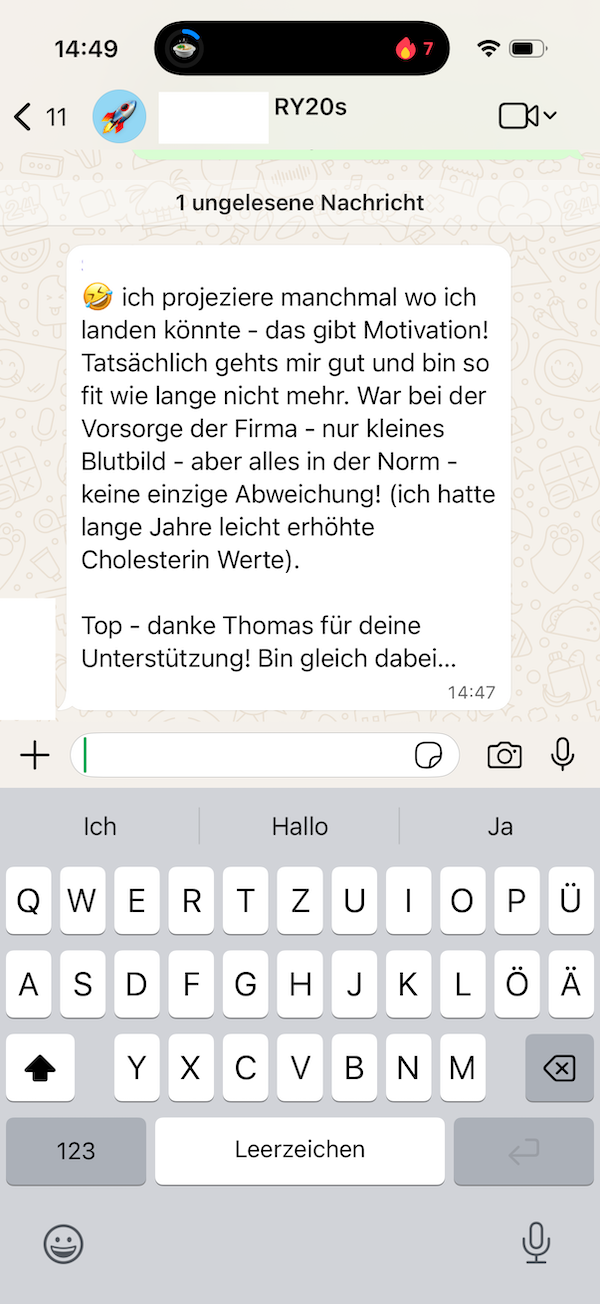This screenshot has height=1304, width=600.
Task: Go back to the chat list
Action: coord(40,117)
